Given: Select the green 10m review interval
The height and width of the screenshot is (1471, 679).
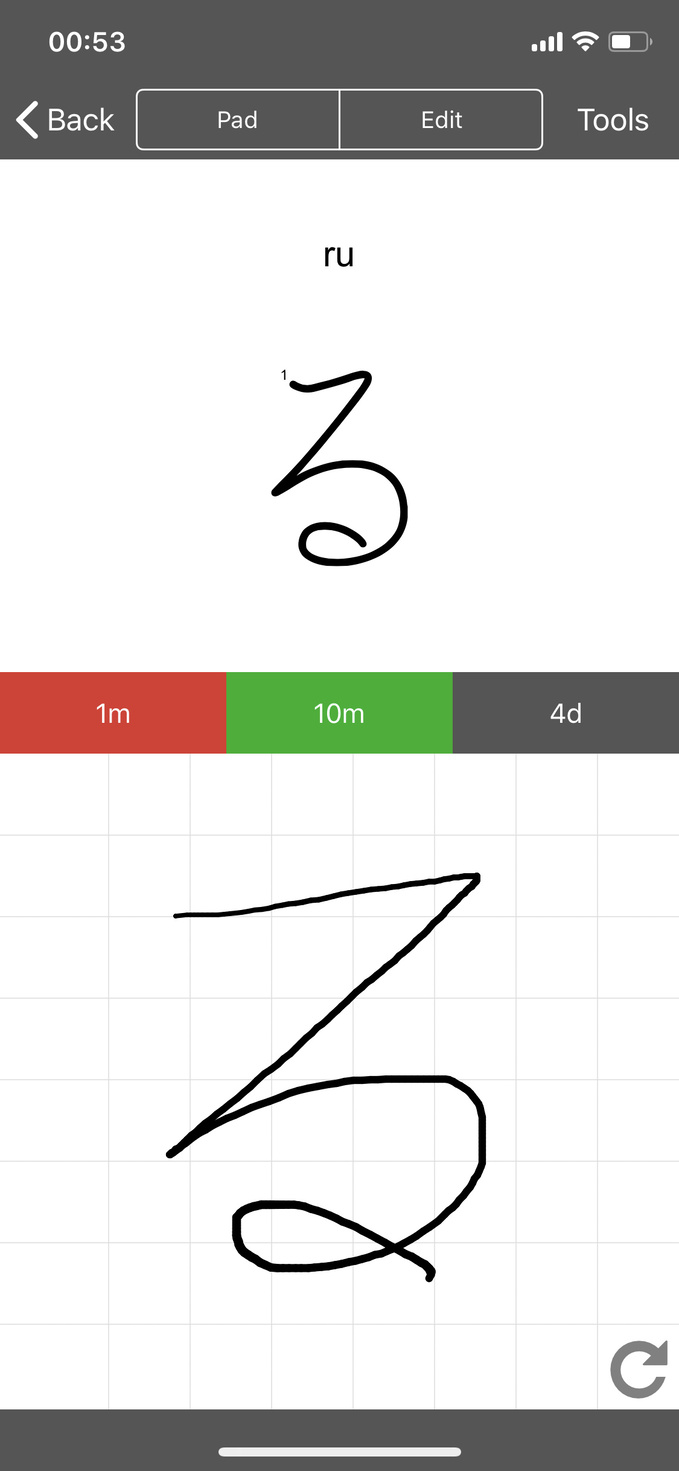Looking at the screenshot, I should tap(339, 713).
